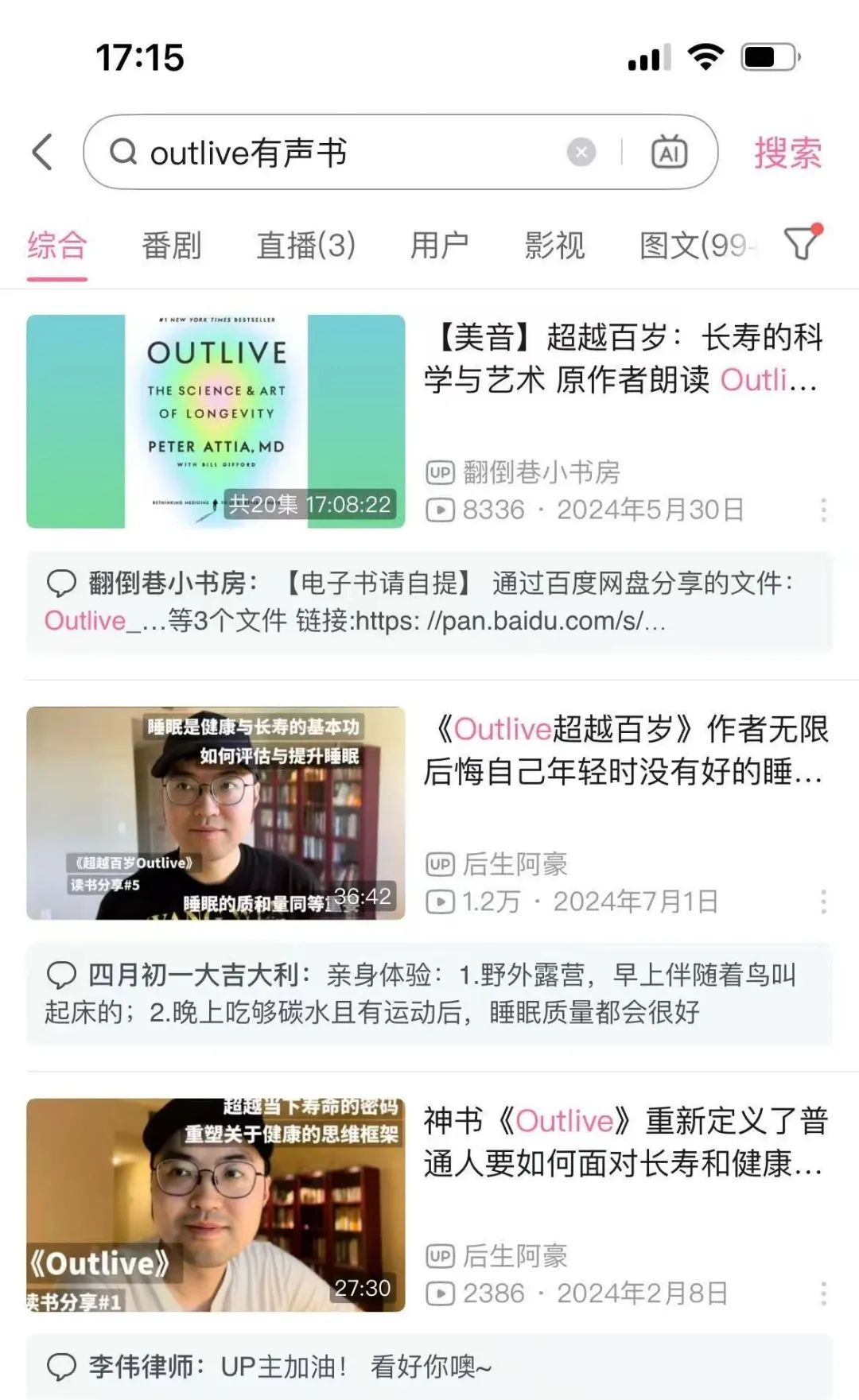Open more options for the 2024年2月8日 video
859x1400 pixels.
pyautogui.click(x=823, y=1293)
